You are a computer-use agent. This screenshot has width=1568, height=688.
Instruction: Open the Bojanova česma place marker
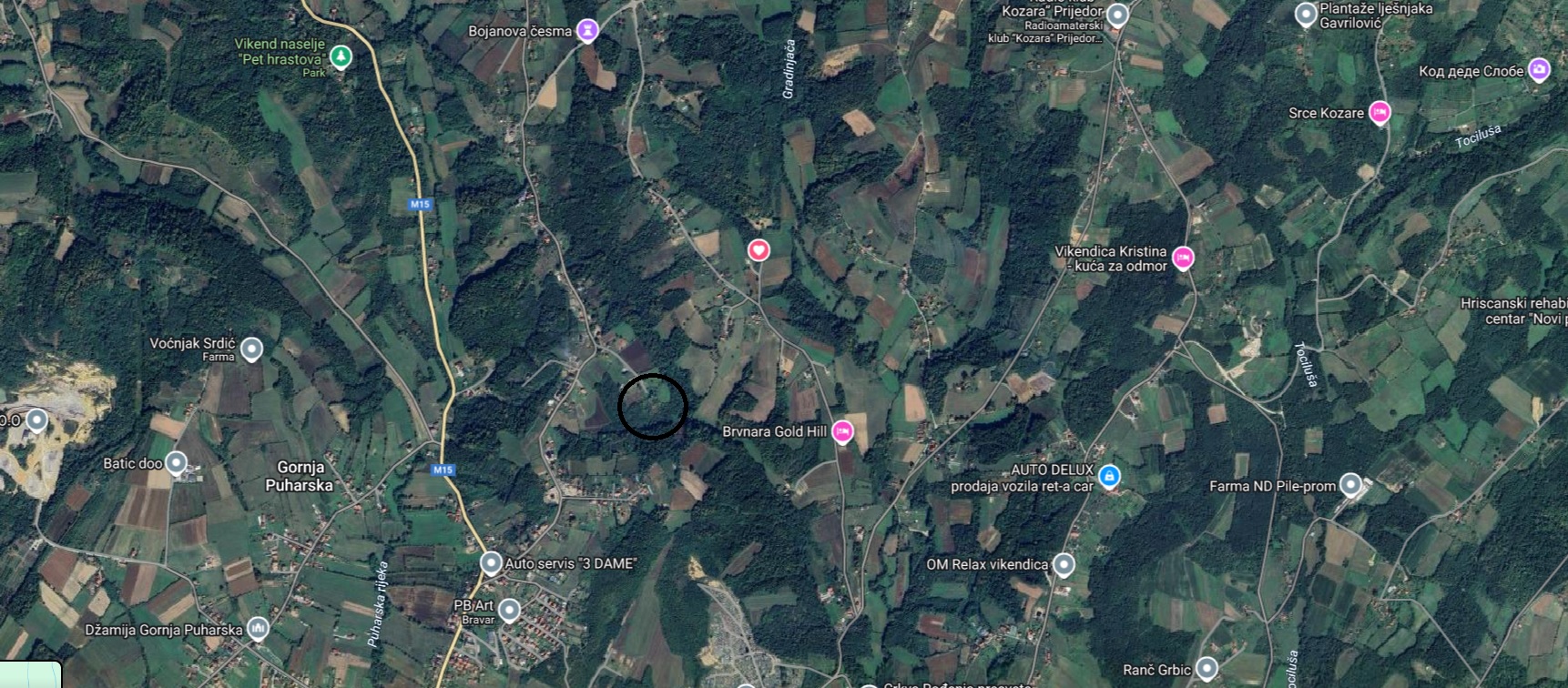click(588, 31)
